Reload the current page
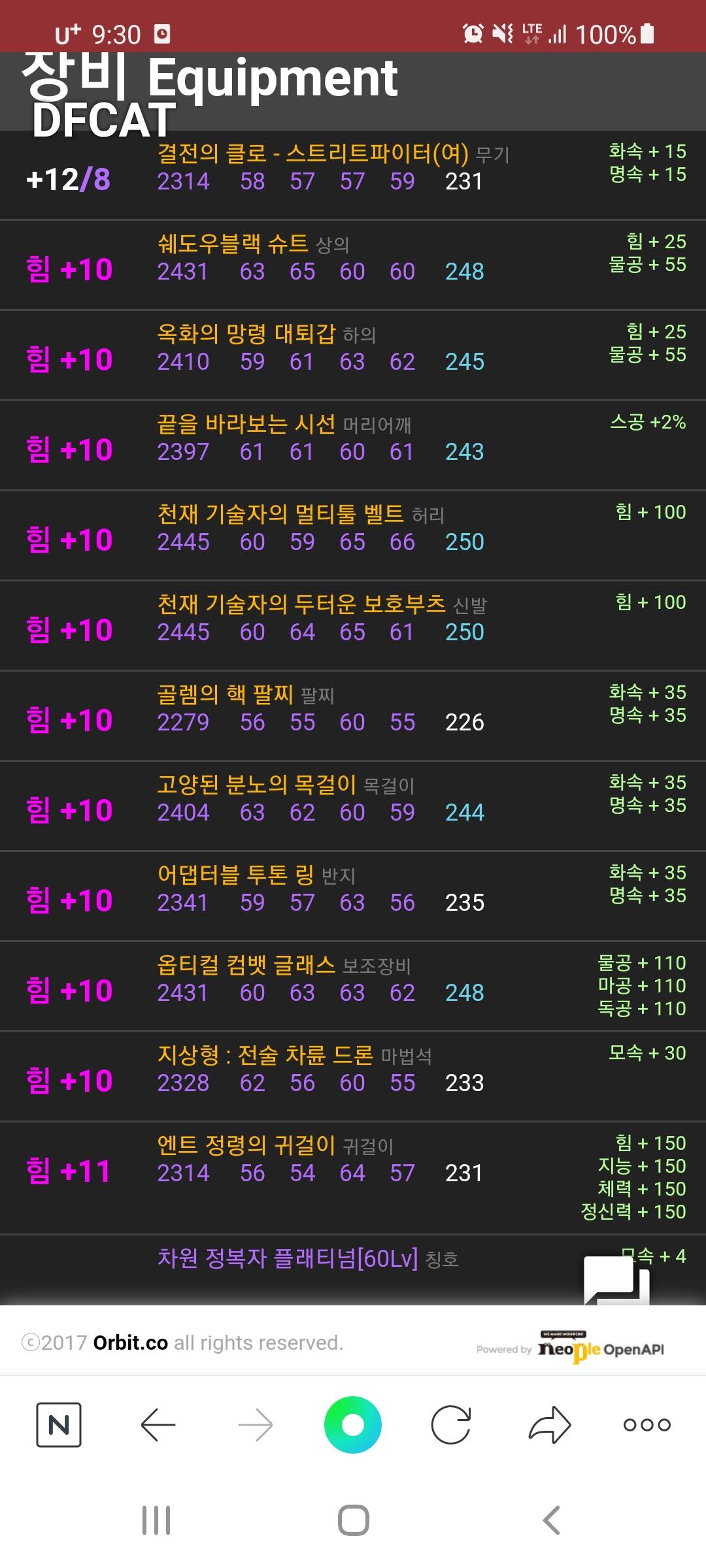The image size is (706, 1568). click(451, 1424)
